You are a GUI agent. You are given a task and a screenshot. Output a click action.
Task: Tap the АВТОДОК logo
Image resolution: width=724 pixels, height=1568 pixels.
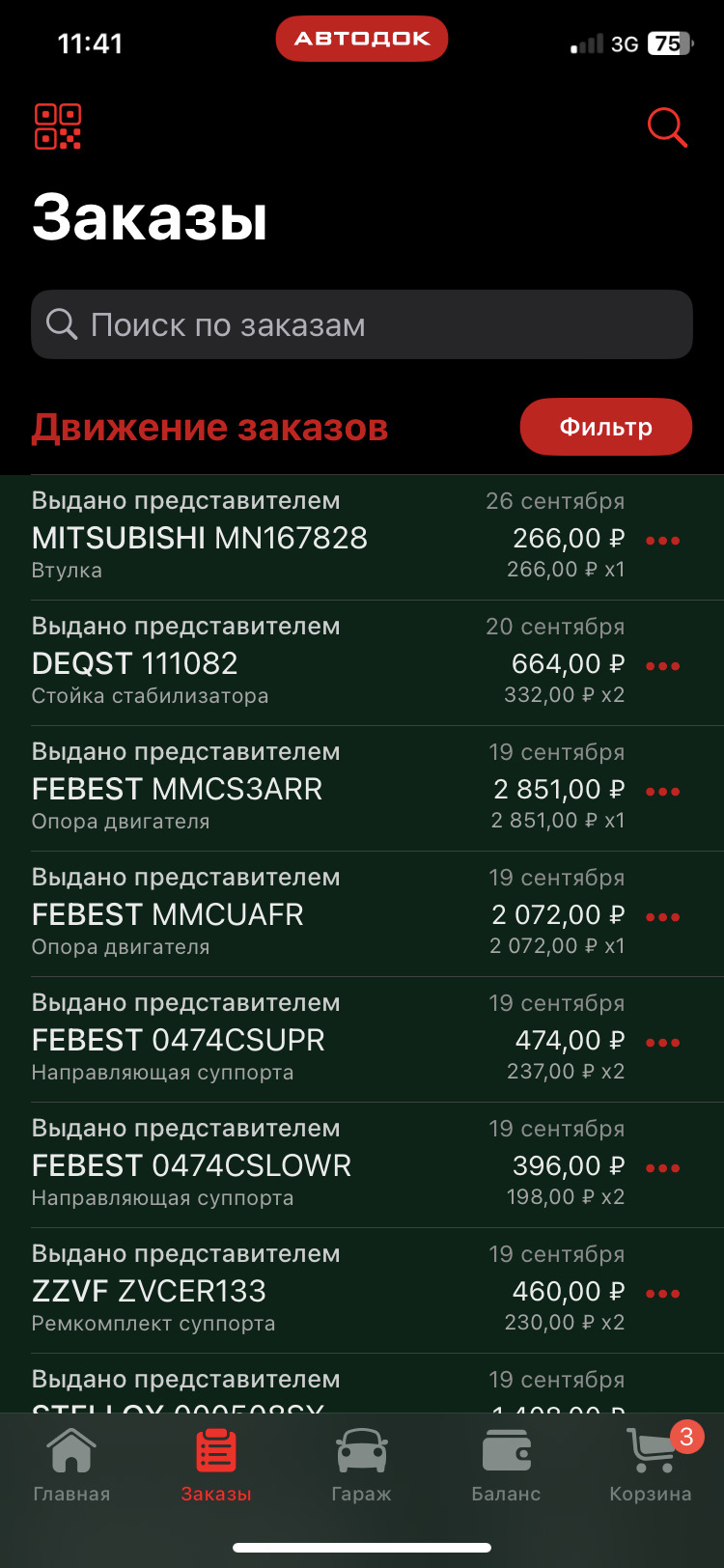[x=361, y=39]
